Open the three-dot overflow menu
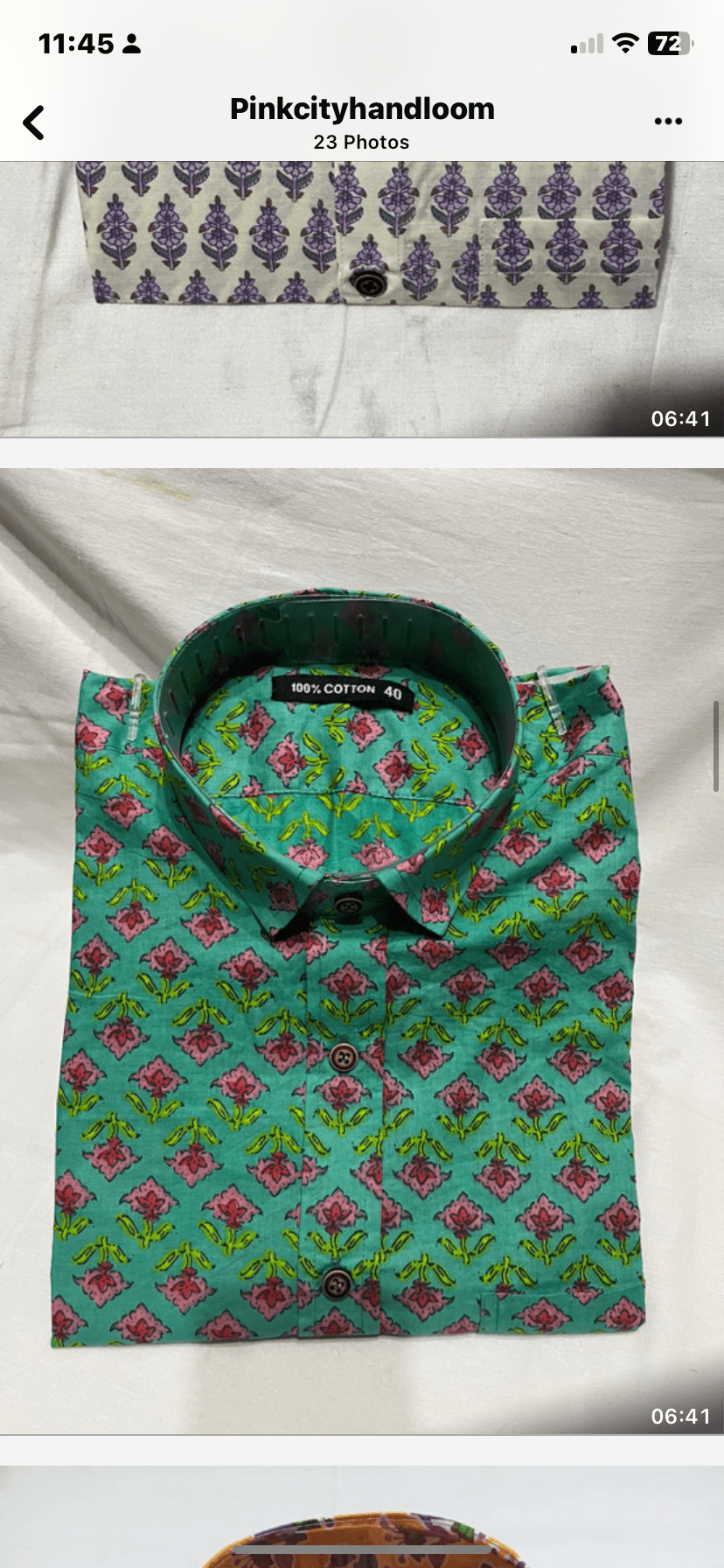The image size is (724, 1568). (668, 122)
